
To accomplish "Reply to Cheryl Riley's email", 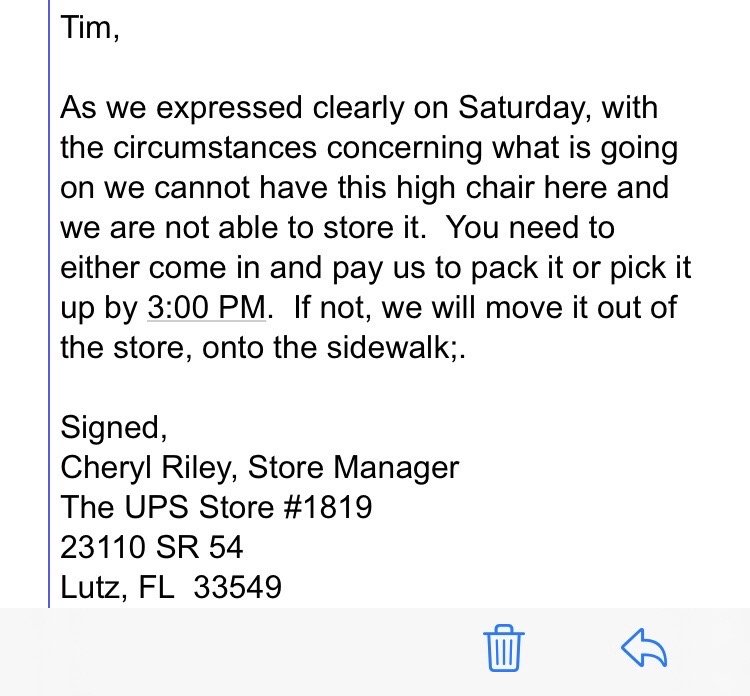I will click(x=643, y=647).
